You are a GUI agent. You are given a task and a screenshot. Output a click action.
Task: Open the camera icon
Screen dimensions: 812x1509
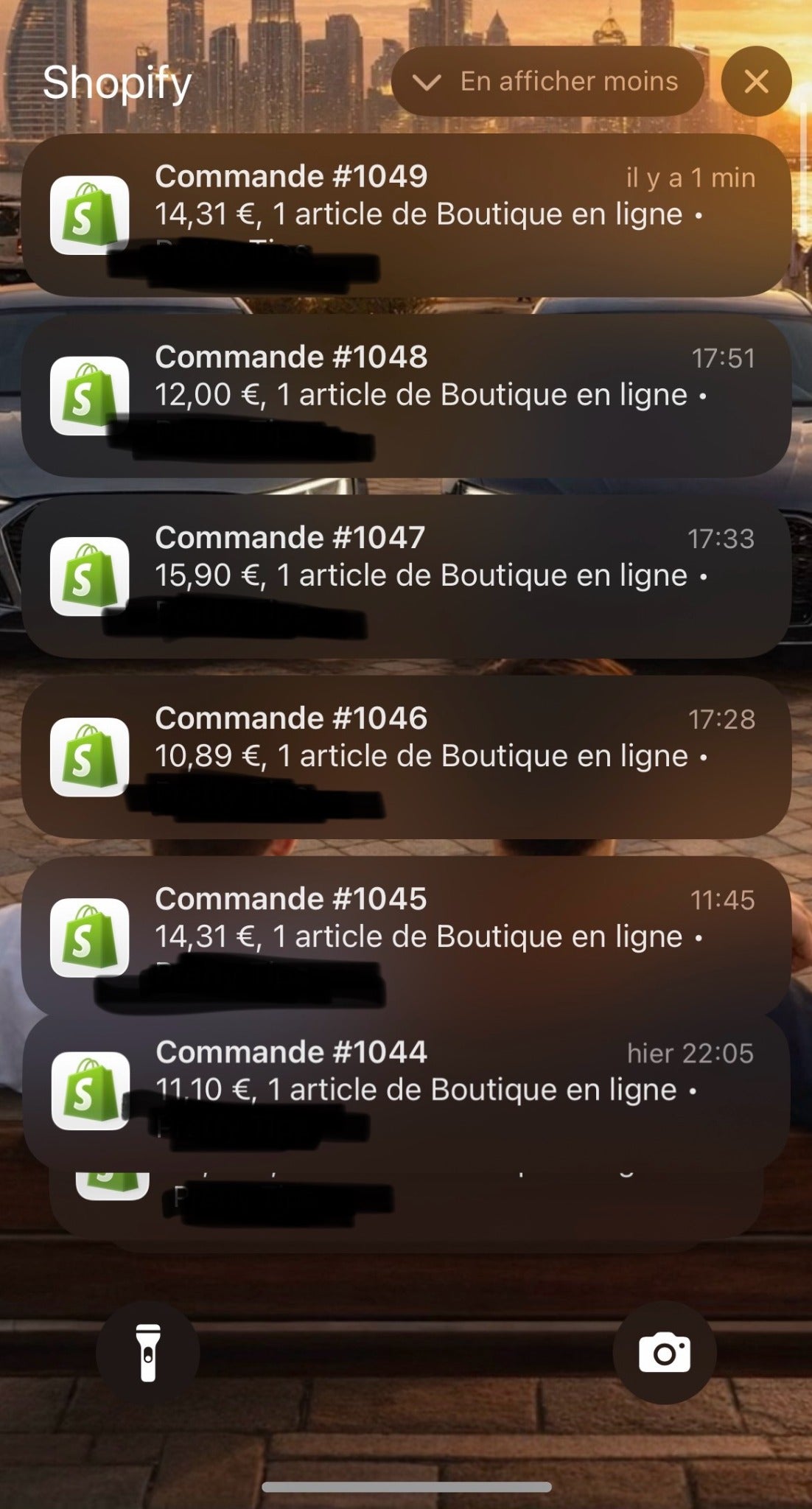(665, 1351)
